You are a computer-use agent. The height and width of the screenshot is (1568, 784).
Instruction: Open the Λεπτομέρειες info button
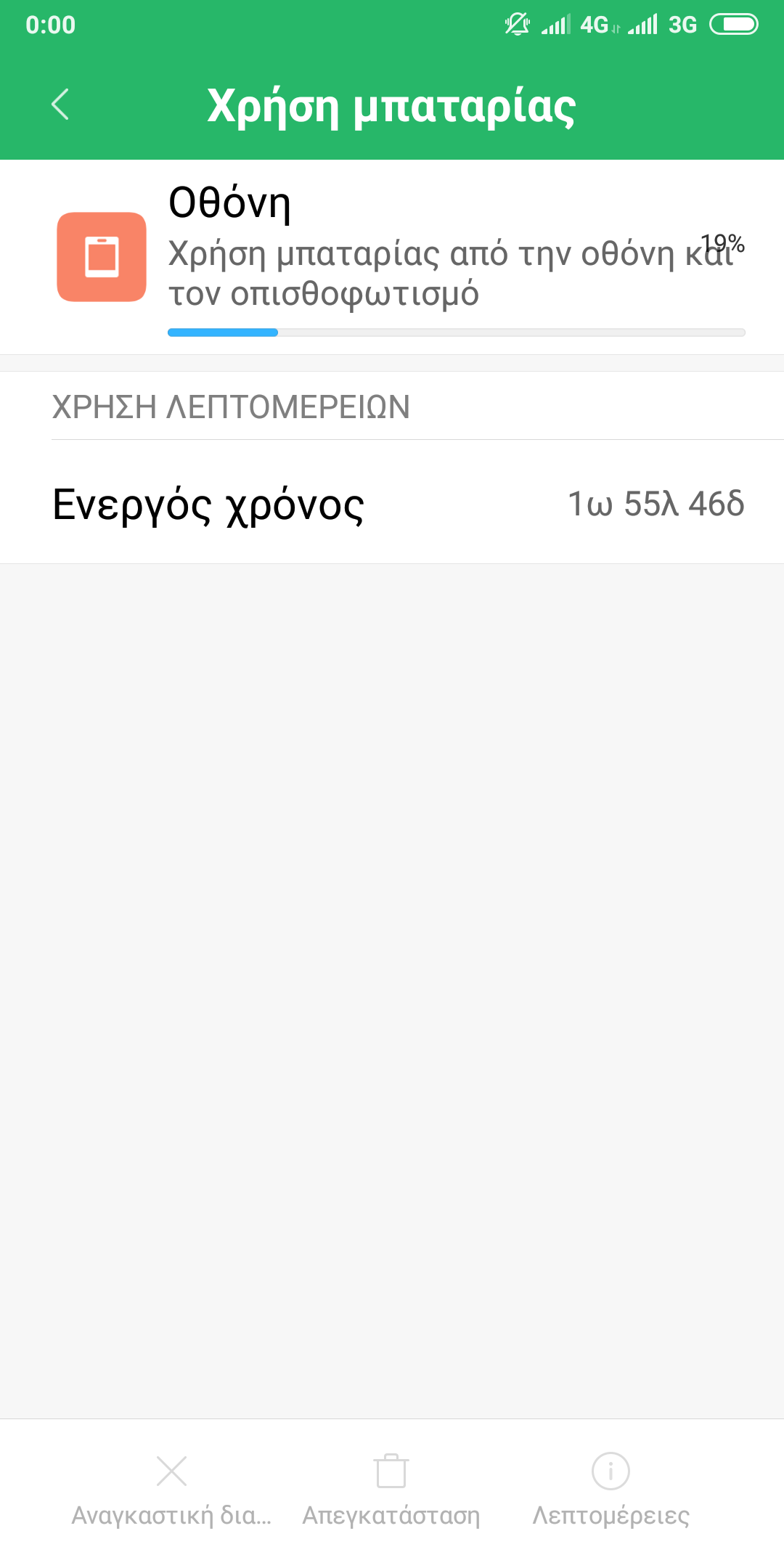(x=611, y=1488)
